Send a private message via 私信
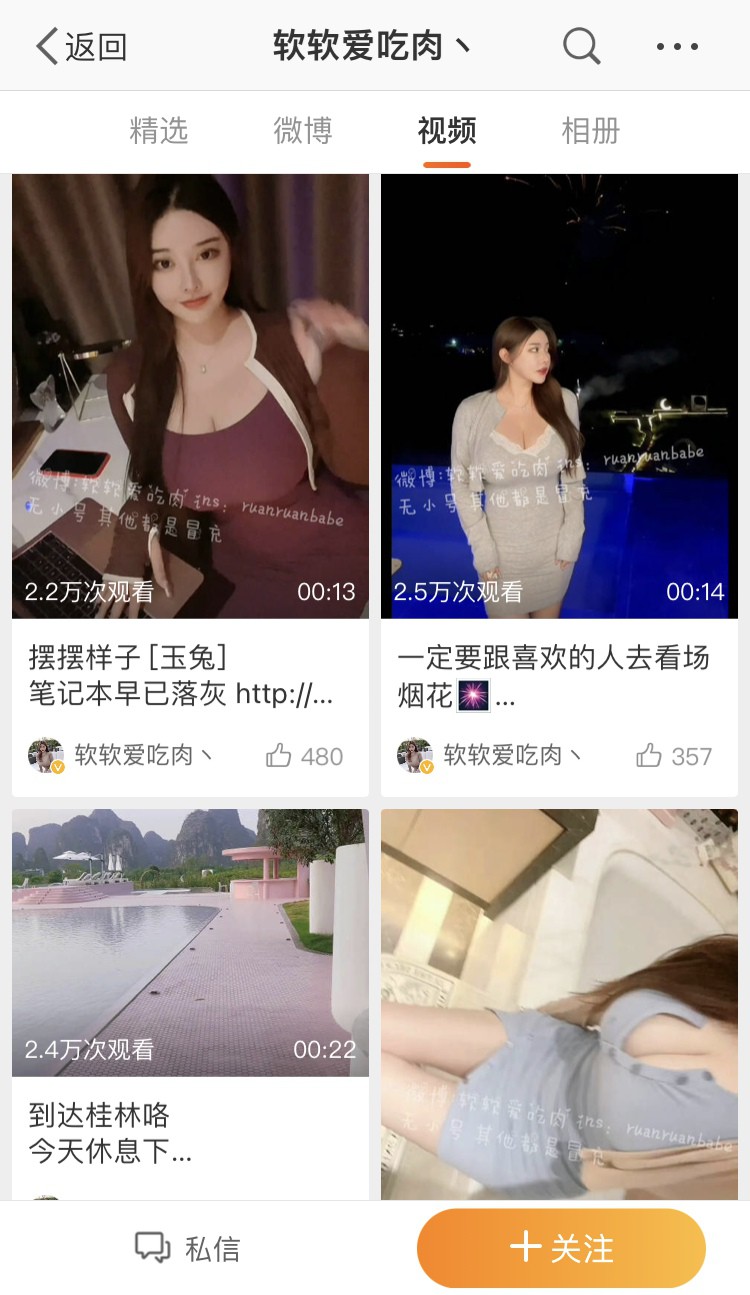This screenshot has width=750, height=1295. point(188,1248)
